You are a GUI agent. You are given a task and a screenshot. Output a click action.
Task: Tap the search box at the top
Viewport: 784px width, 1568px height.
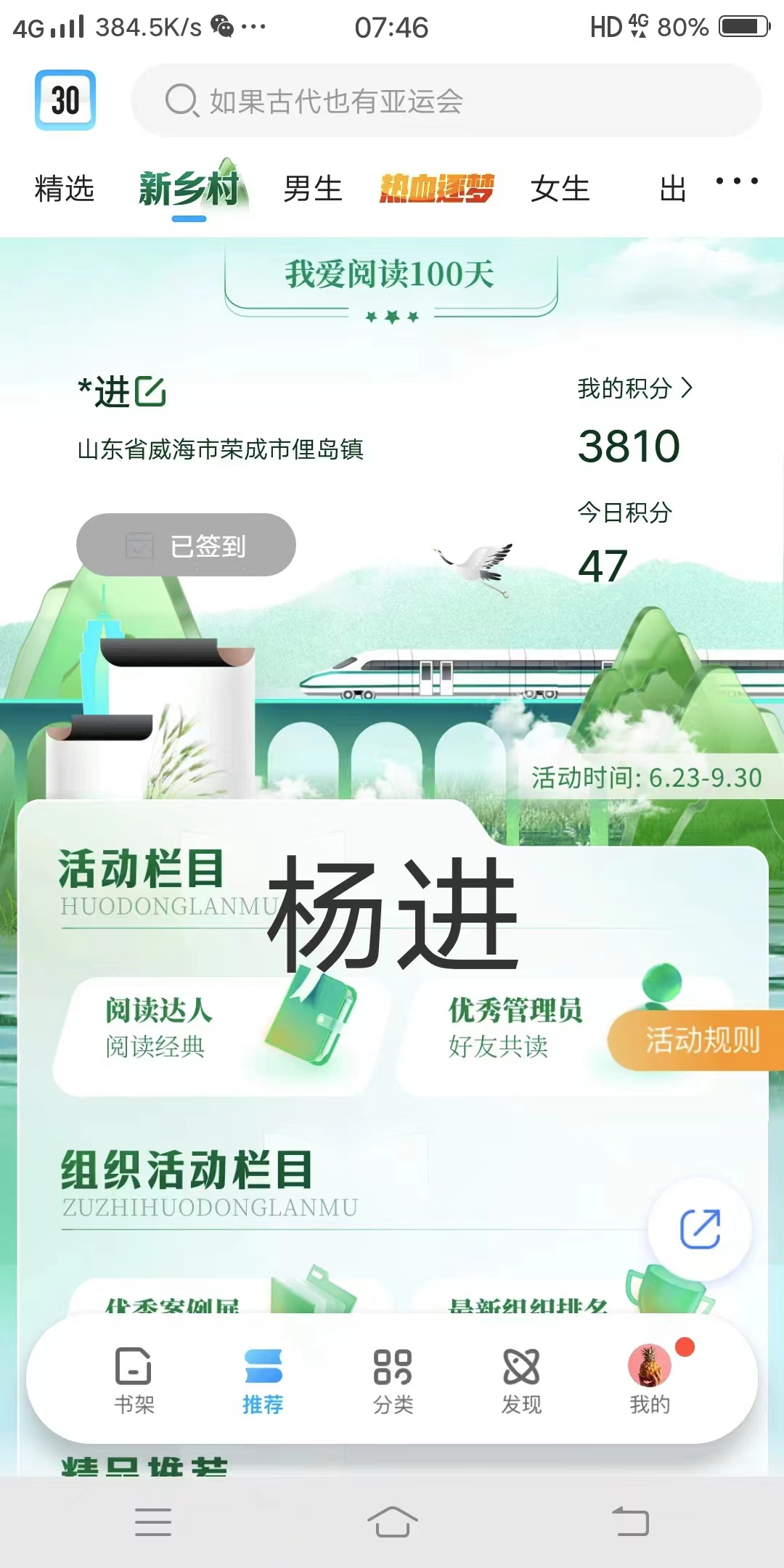point(446,100)
